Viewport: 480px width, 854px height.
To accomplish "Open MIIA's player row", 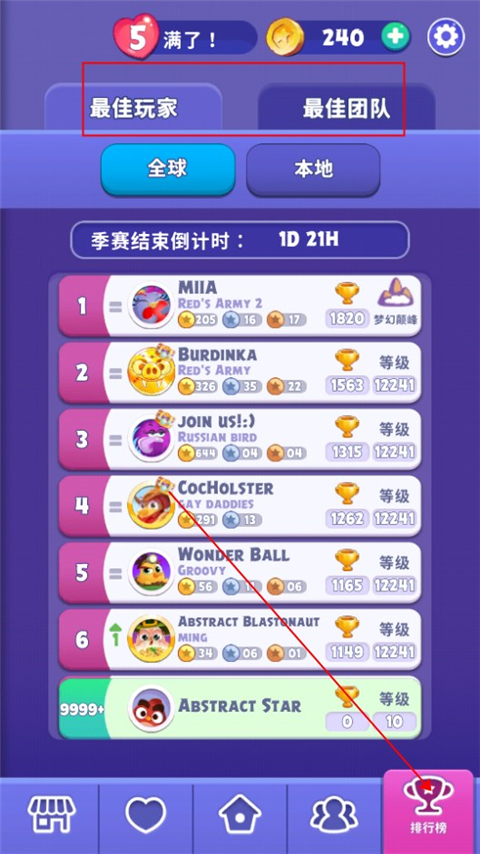I will (240, 306).
